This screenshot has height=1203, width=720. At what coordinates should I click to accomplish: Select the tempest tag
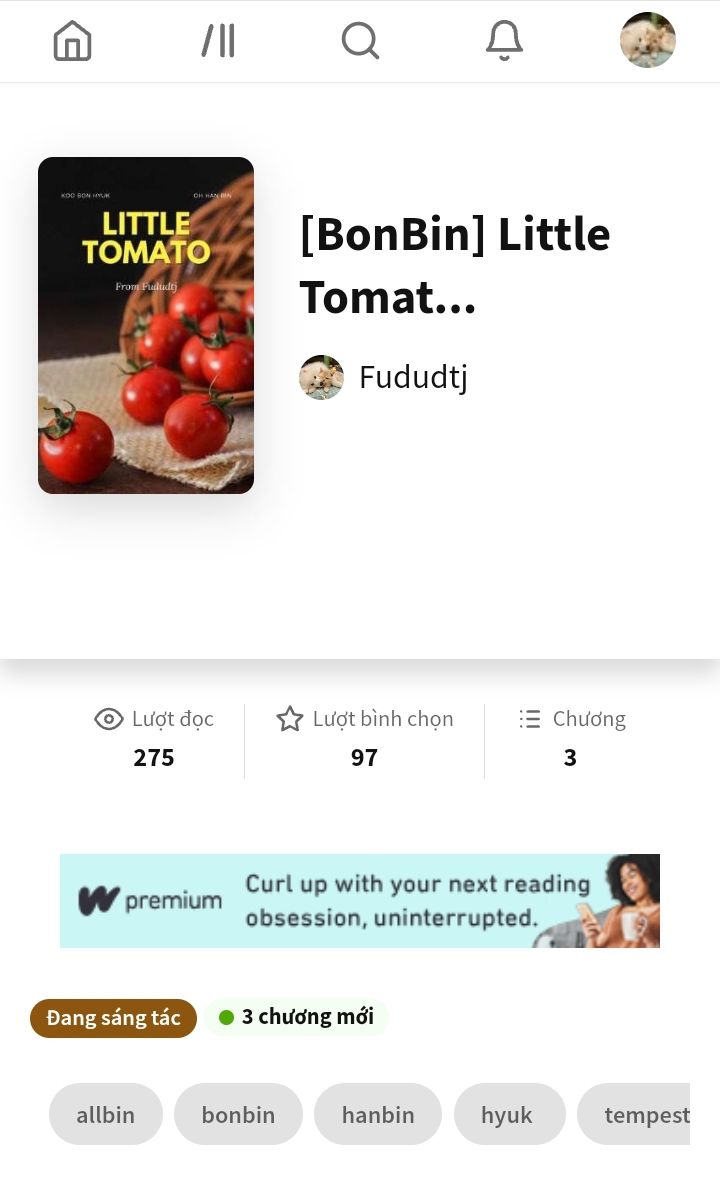(640, 1114)
